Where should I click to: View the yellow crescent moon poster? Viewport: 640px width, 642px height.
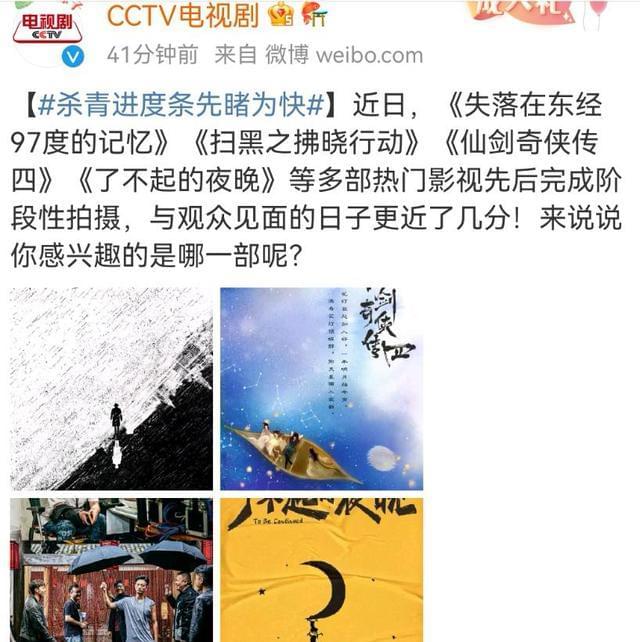(321, 570)
